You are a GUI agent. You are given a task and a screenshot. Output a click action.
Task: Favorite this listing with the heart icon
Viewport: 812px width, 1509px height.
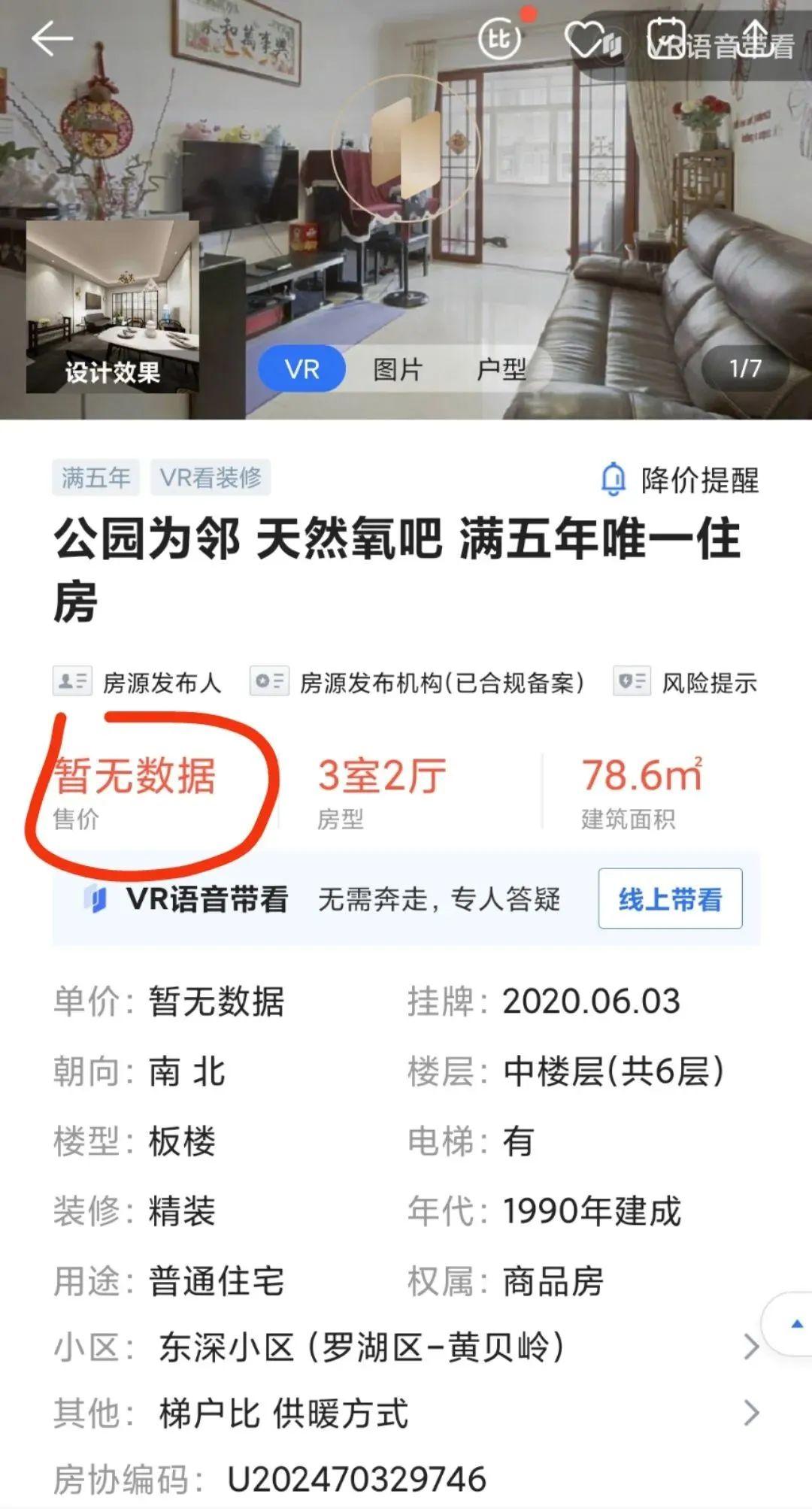point(585,39)
